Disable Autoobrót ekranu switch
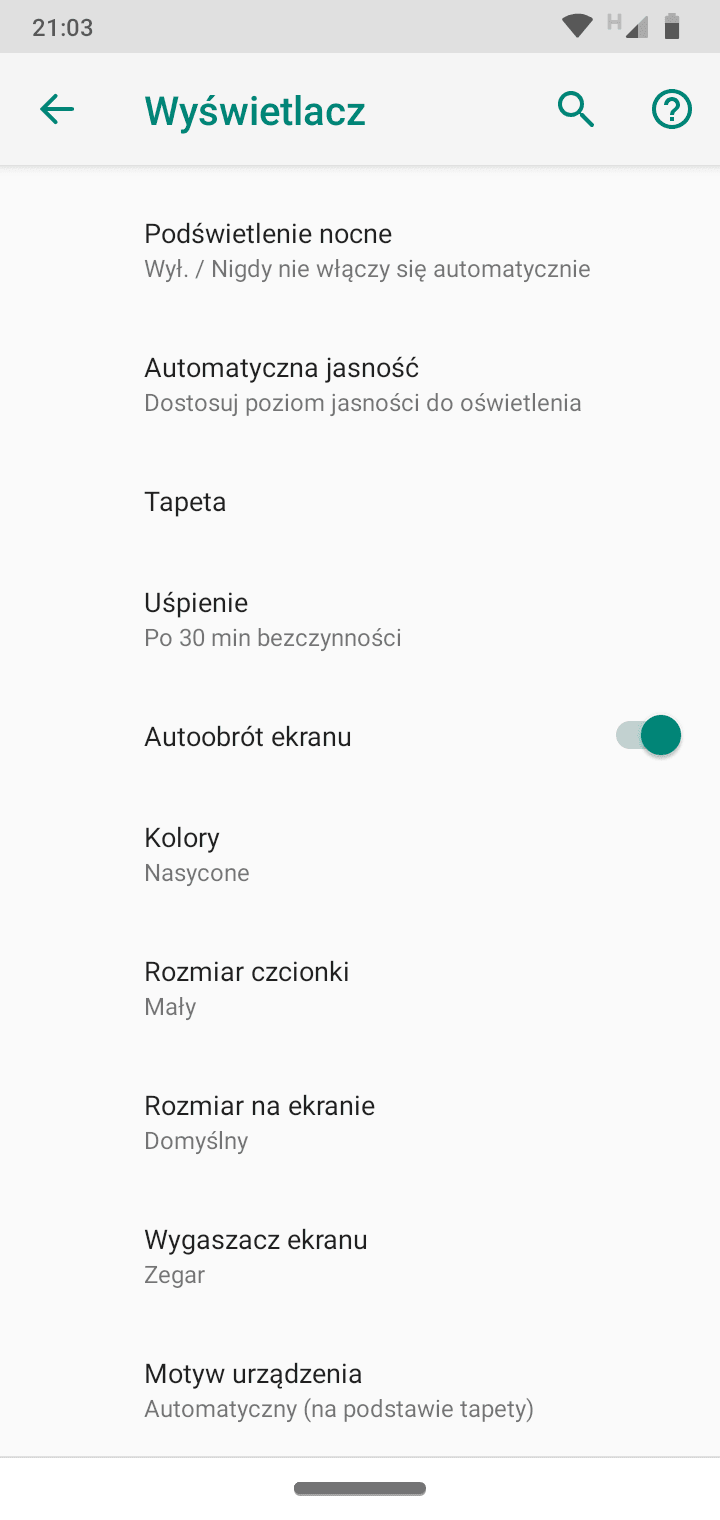 point(648,736)
